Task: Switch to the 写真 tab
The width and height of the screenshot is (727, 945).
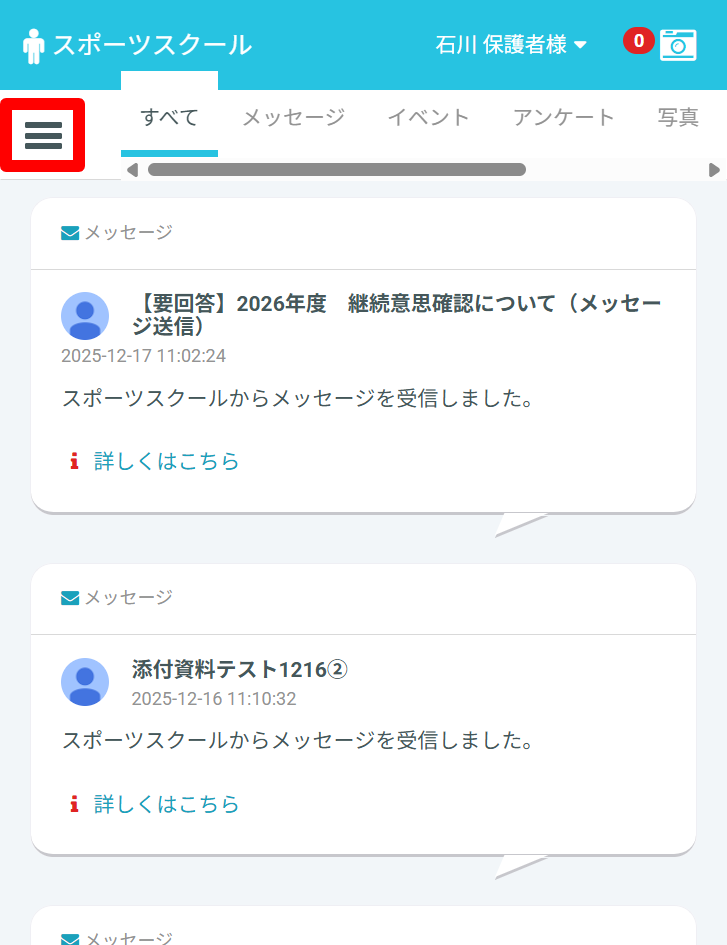Action: [x=678, y=117]
